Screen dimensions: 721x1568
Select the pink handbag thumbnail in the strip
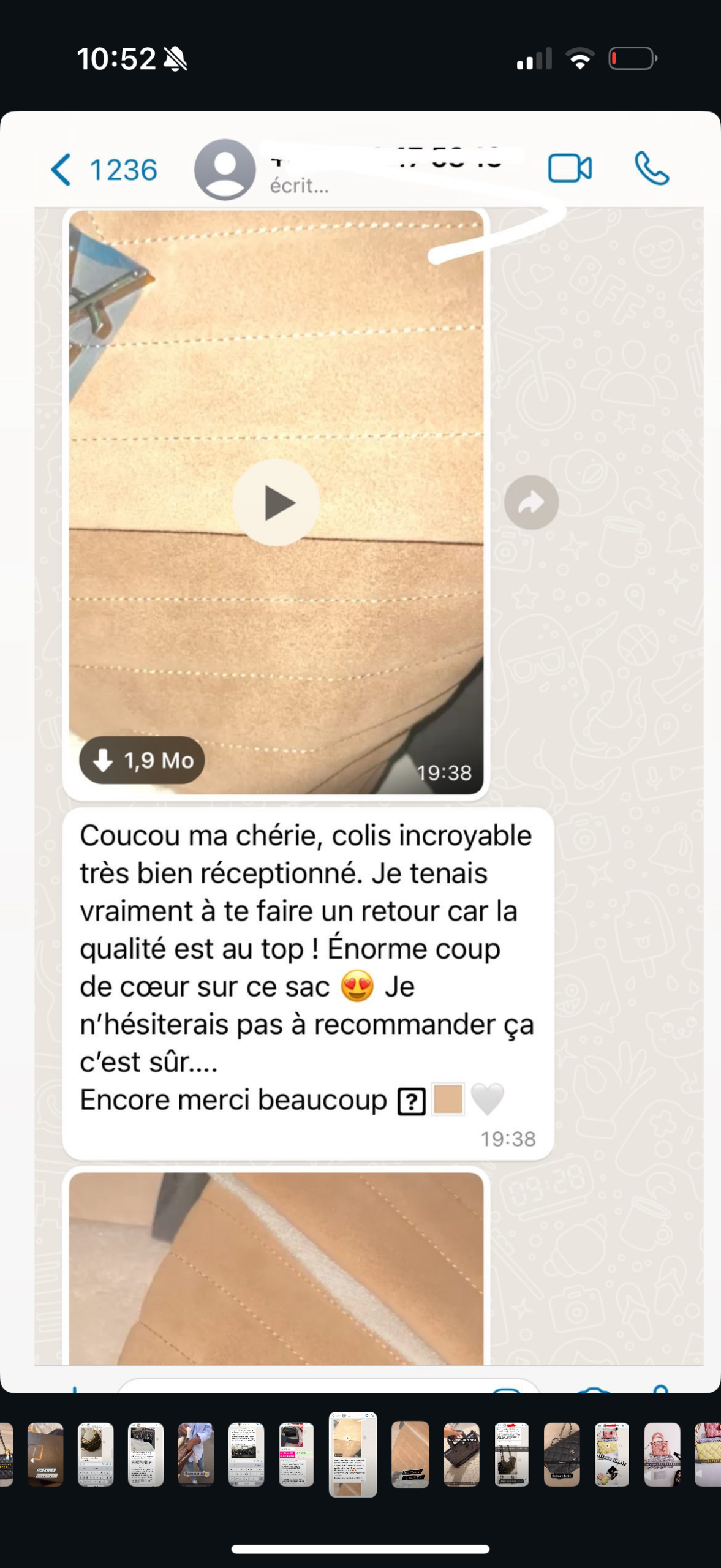(x=662, y=1454)
